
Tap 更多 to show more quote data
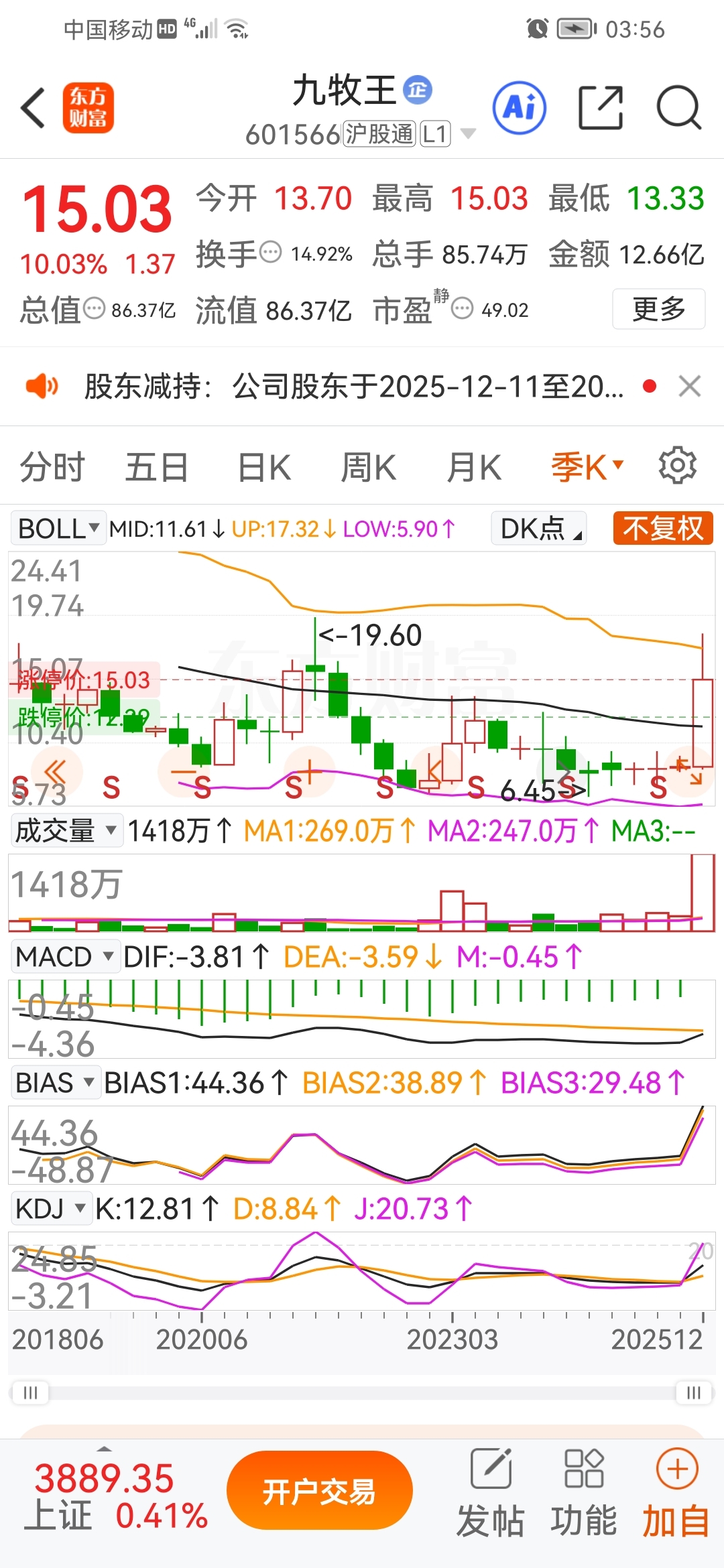pos(658,309)
